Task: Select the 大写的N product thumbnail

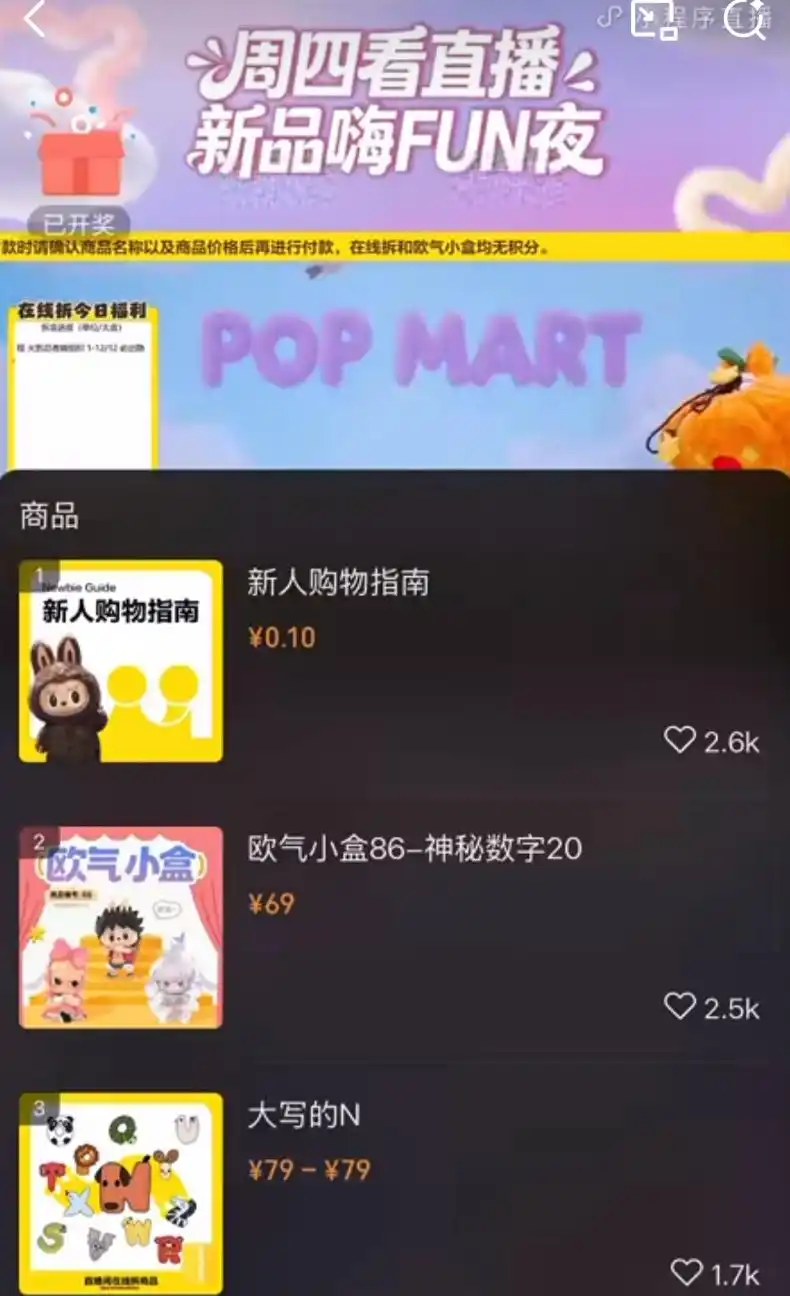Action: (x=119, y=1188)
